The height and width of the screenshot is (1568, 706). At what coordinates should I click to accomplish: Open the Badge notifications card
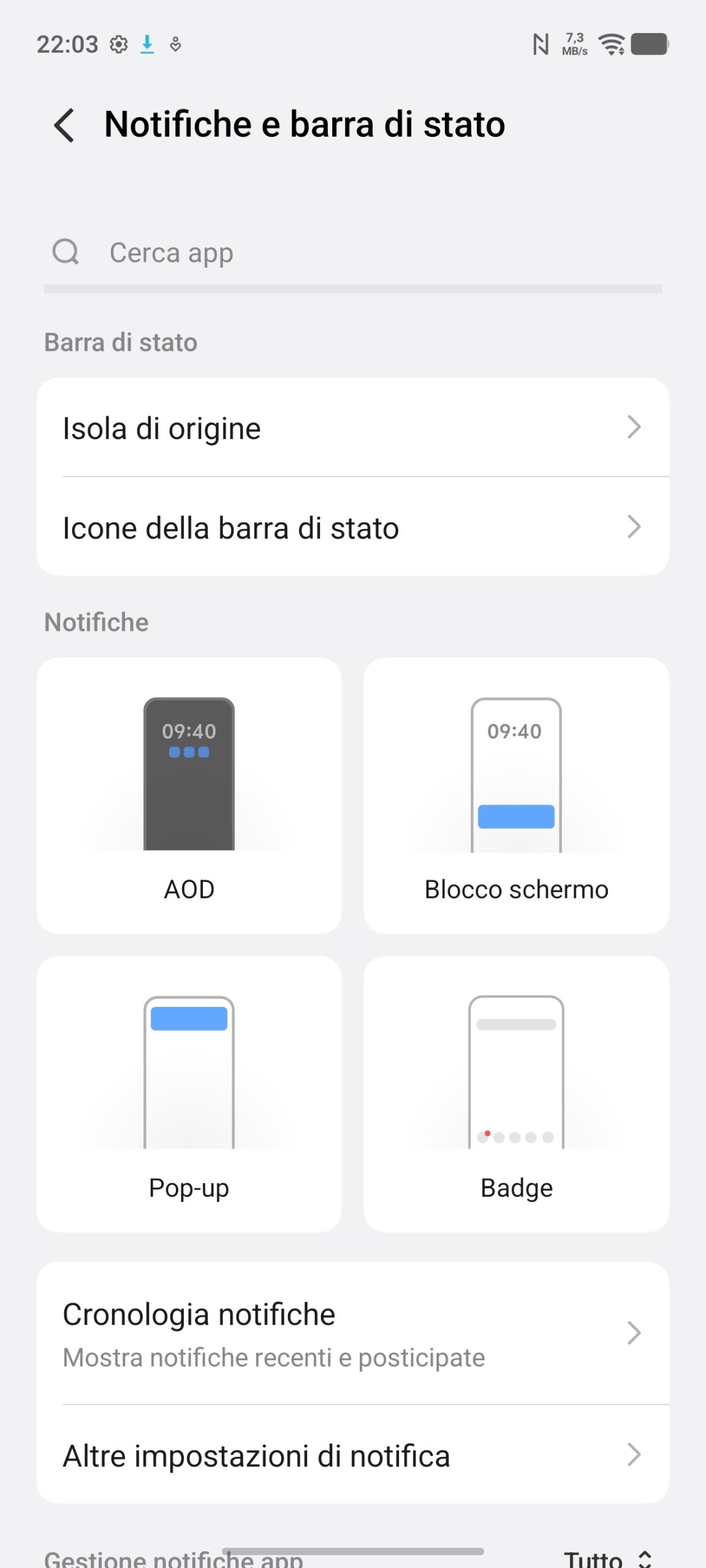click(x=516, y=1094)
